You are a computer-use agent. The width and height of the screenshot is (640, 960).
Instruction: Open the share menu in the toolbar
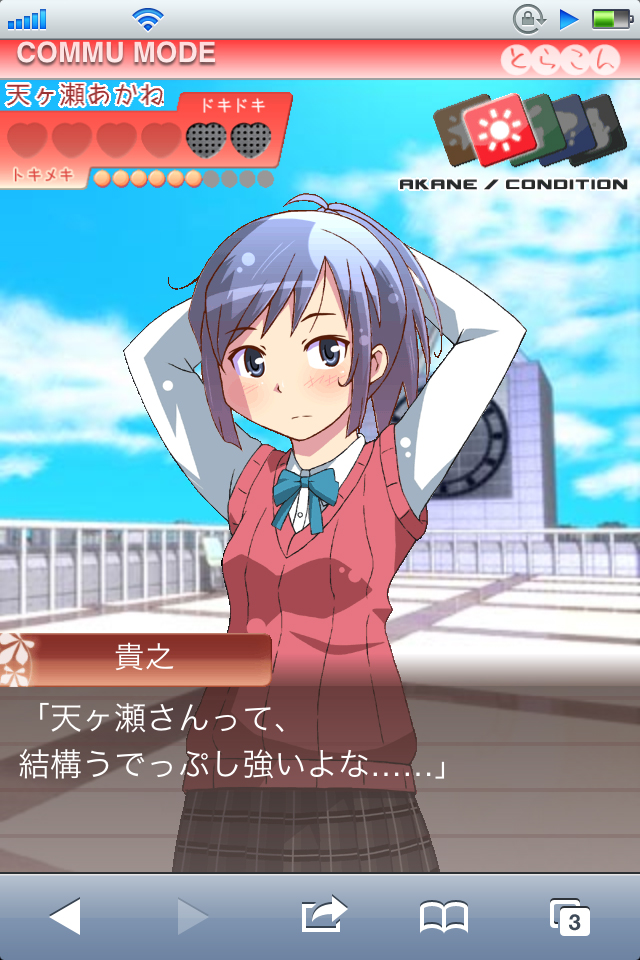tap(323, 914)
